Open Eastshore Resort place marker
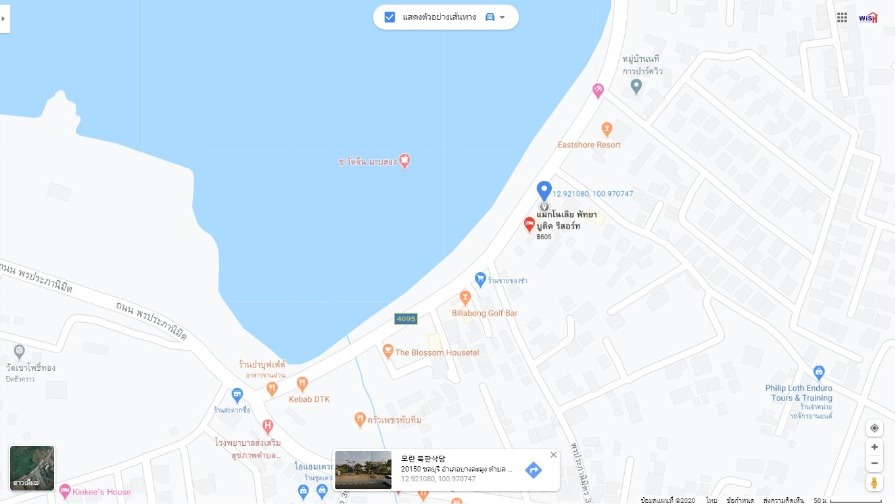The height and width of the screenshot is (504, 896). pos(606,129)
